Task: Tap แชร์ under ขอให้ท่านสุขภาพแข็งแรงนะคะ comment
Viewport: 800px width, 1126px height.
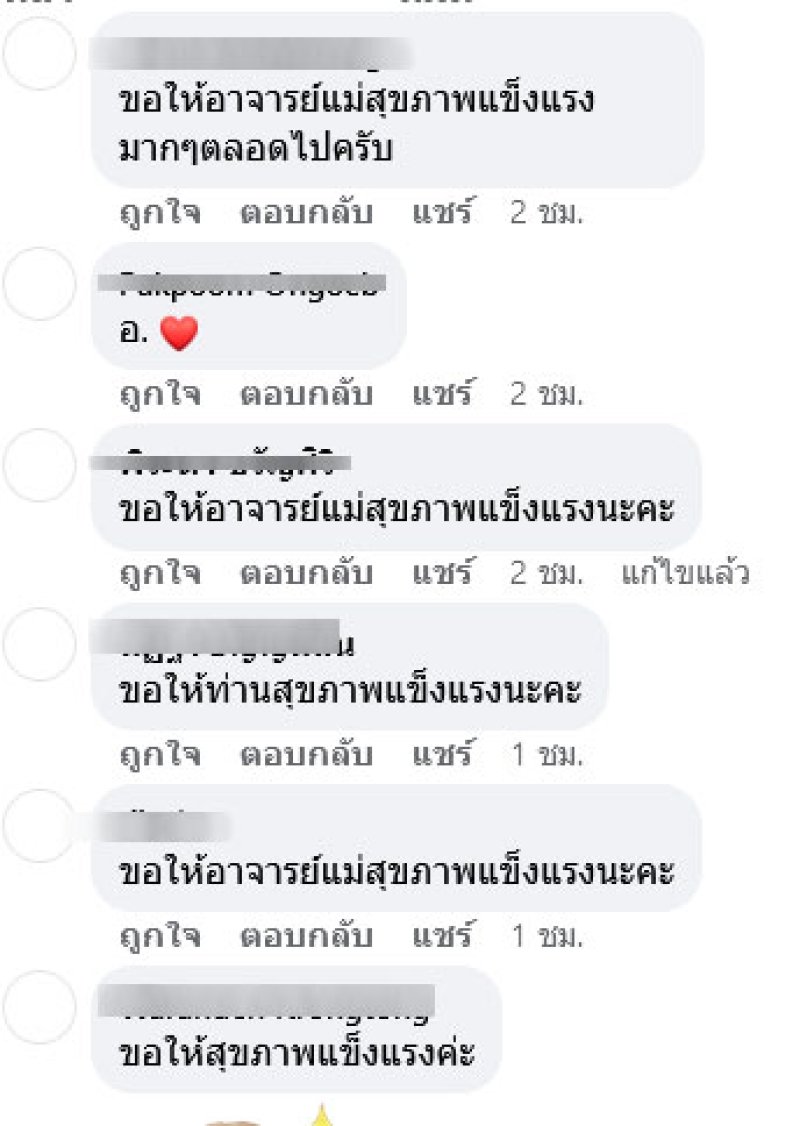Action: point(442,755)
